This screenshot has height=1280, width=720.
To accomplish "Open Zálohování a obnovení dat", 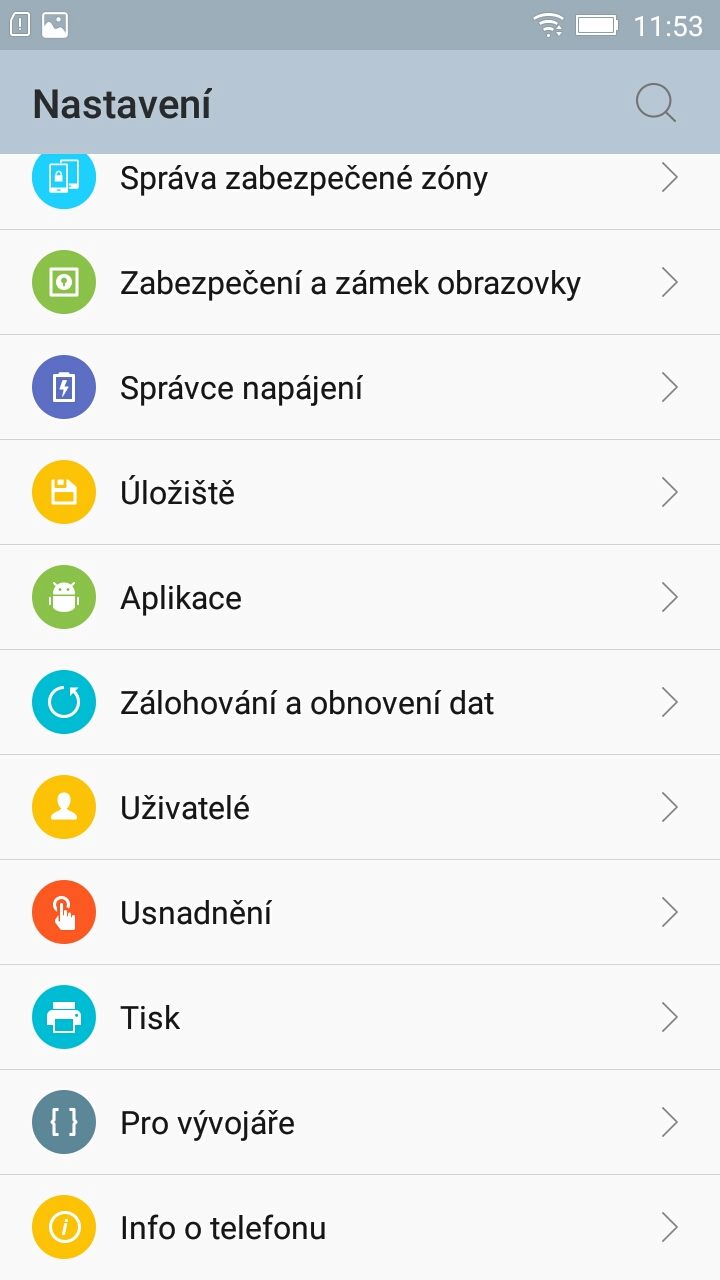I will click(x=360, y=702).
